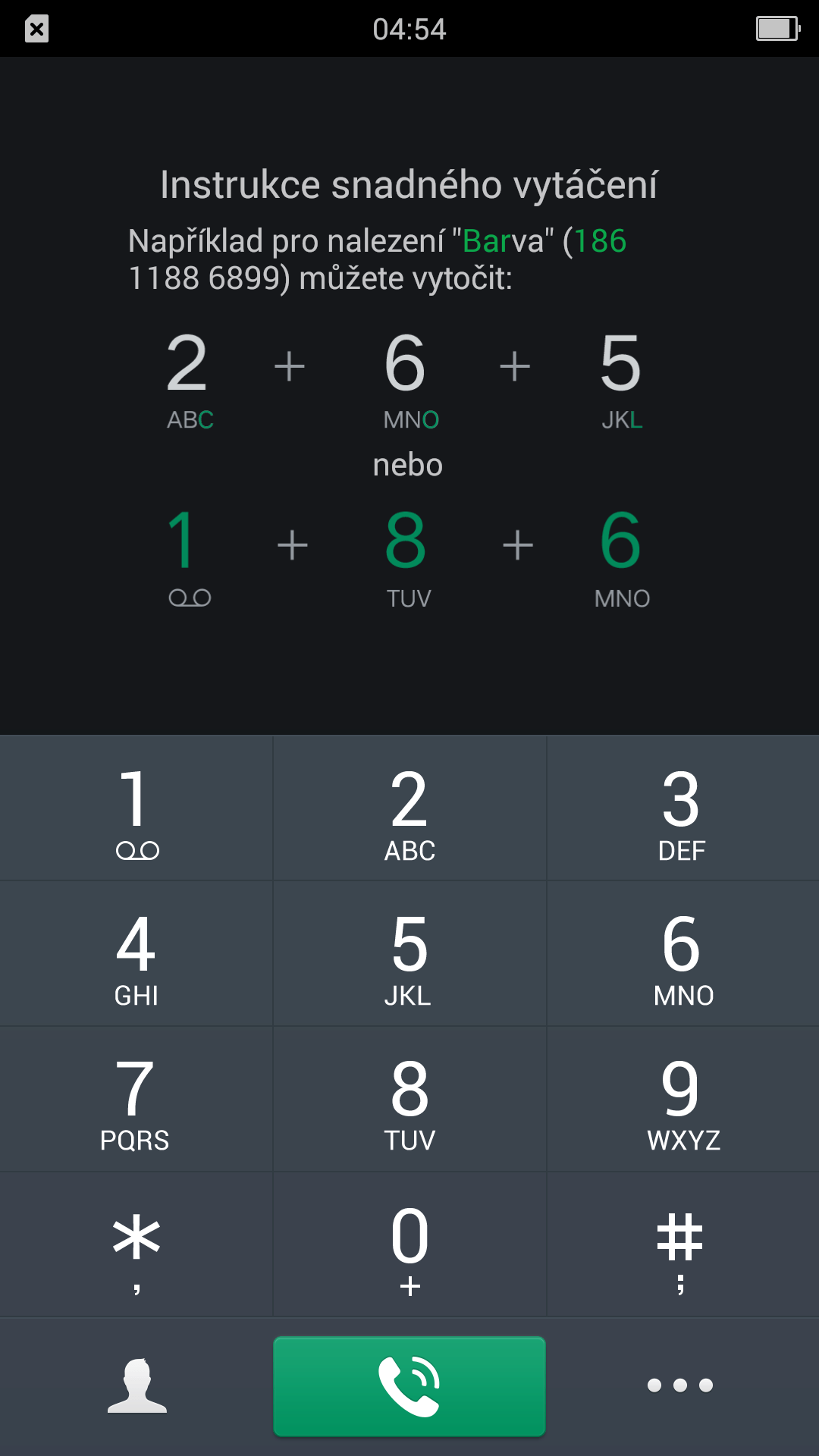
Task: Tap the 7 PQRS key
Action: (136, 1100)
